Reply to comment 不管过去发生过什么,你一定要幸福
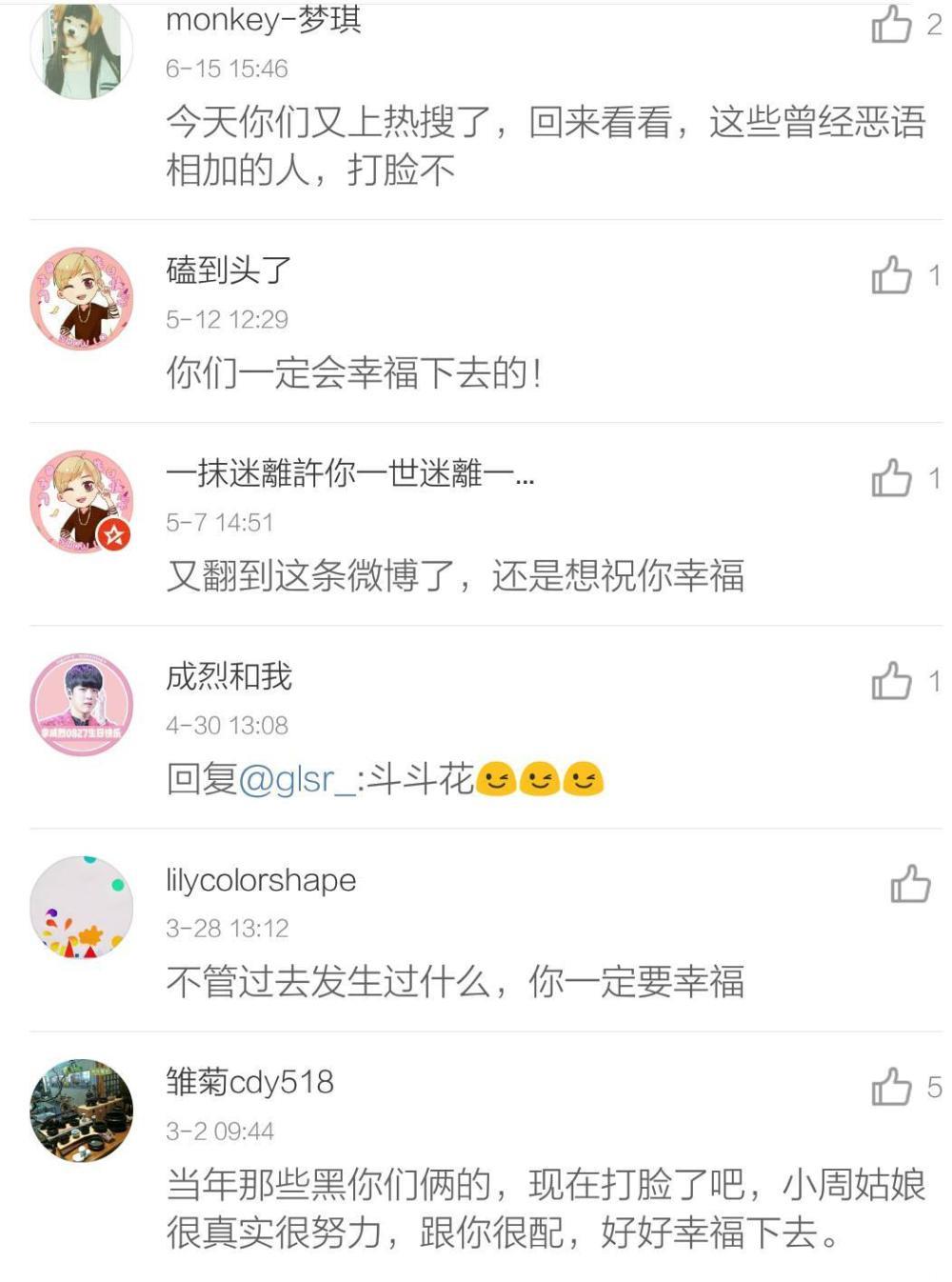952x1282 pixels. coord(455,982)
